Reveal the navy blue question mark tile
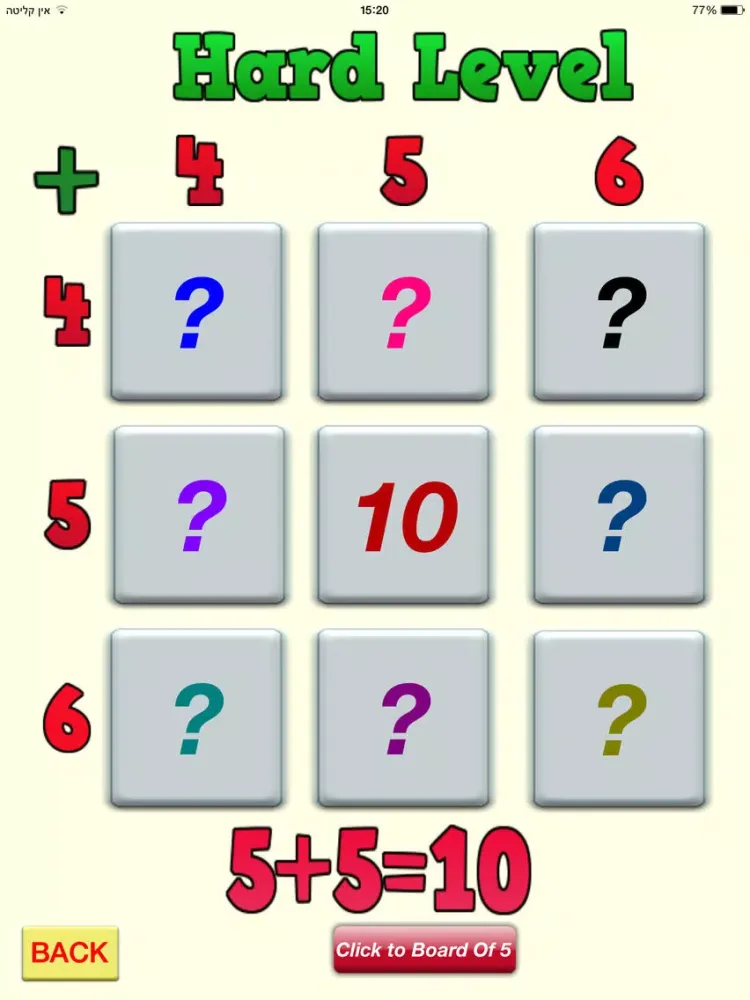The image size is (750, 1000). click(619, 516)
